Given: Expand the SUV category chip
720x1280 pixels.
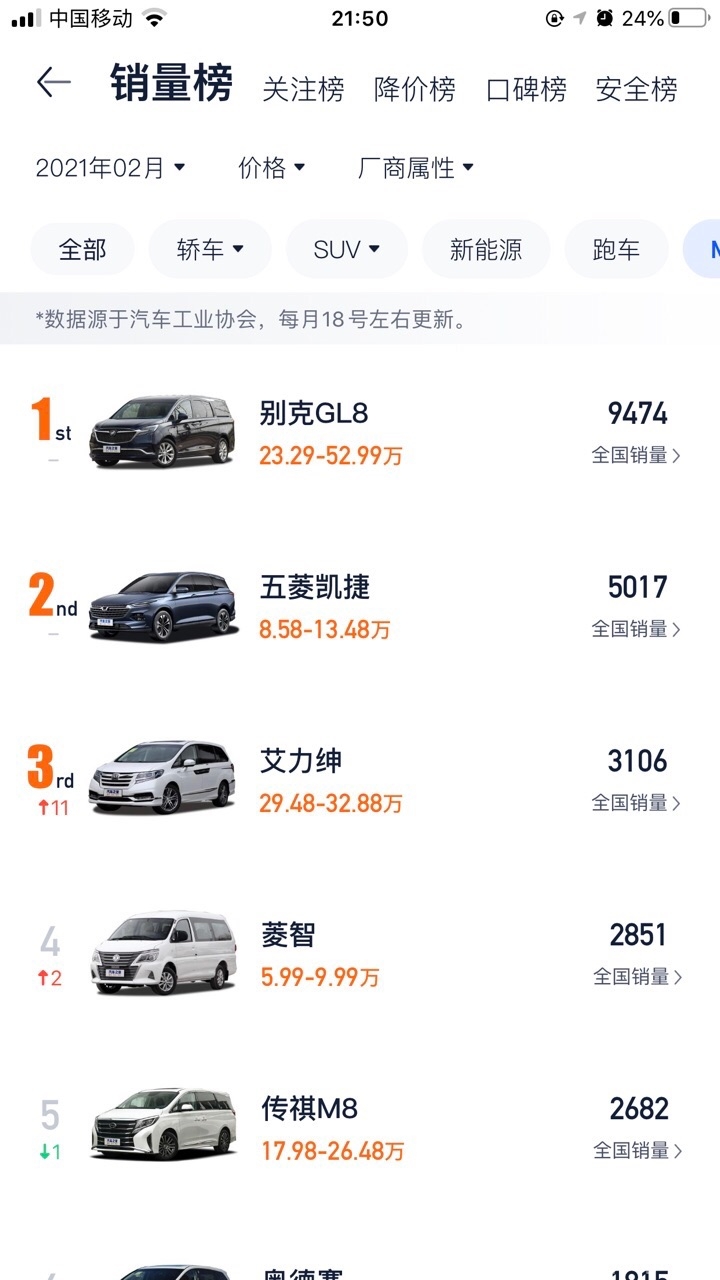Looking at the screenshot, I should pyautogui.click(x=346, y=249).
